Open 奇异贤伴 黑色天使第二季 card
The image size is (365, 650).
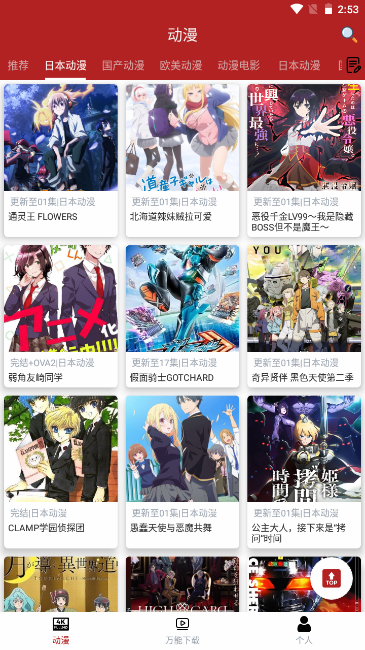[304, 316]
